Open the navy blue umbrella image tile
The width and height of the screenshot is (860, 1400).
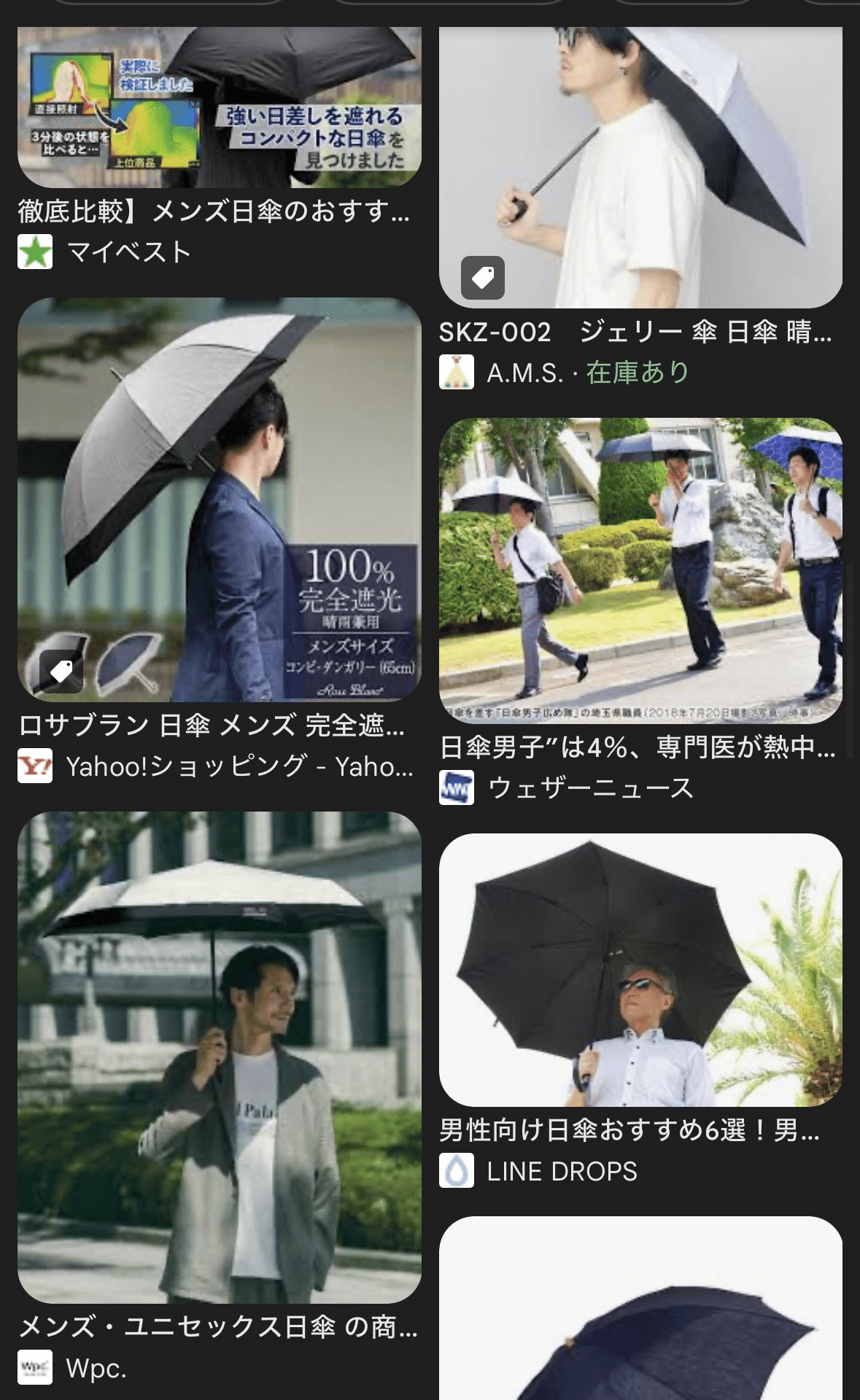click(640, 1308)
